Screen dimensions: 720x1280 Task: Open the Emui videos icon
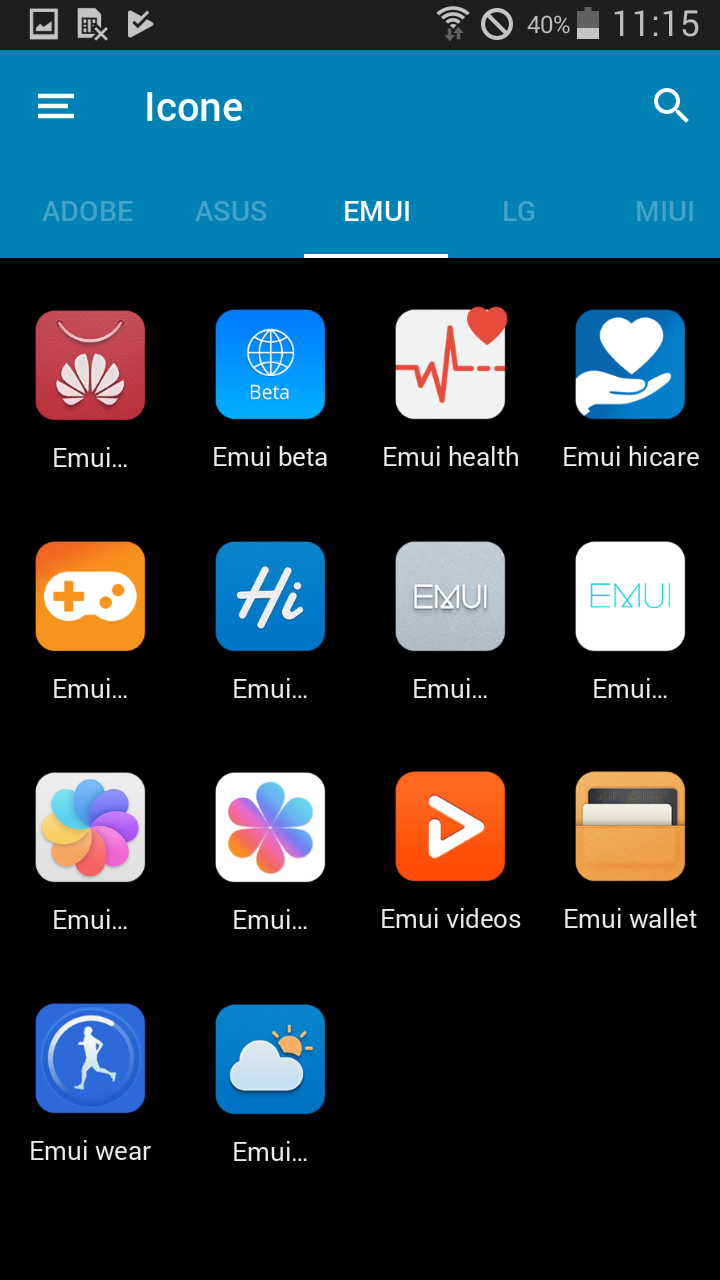450,827
